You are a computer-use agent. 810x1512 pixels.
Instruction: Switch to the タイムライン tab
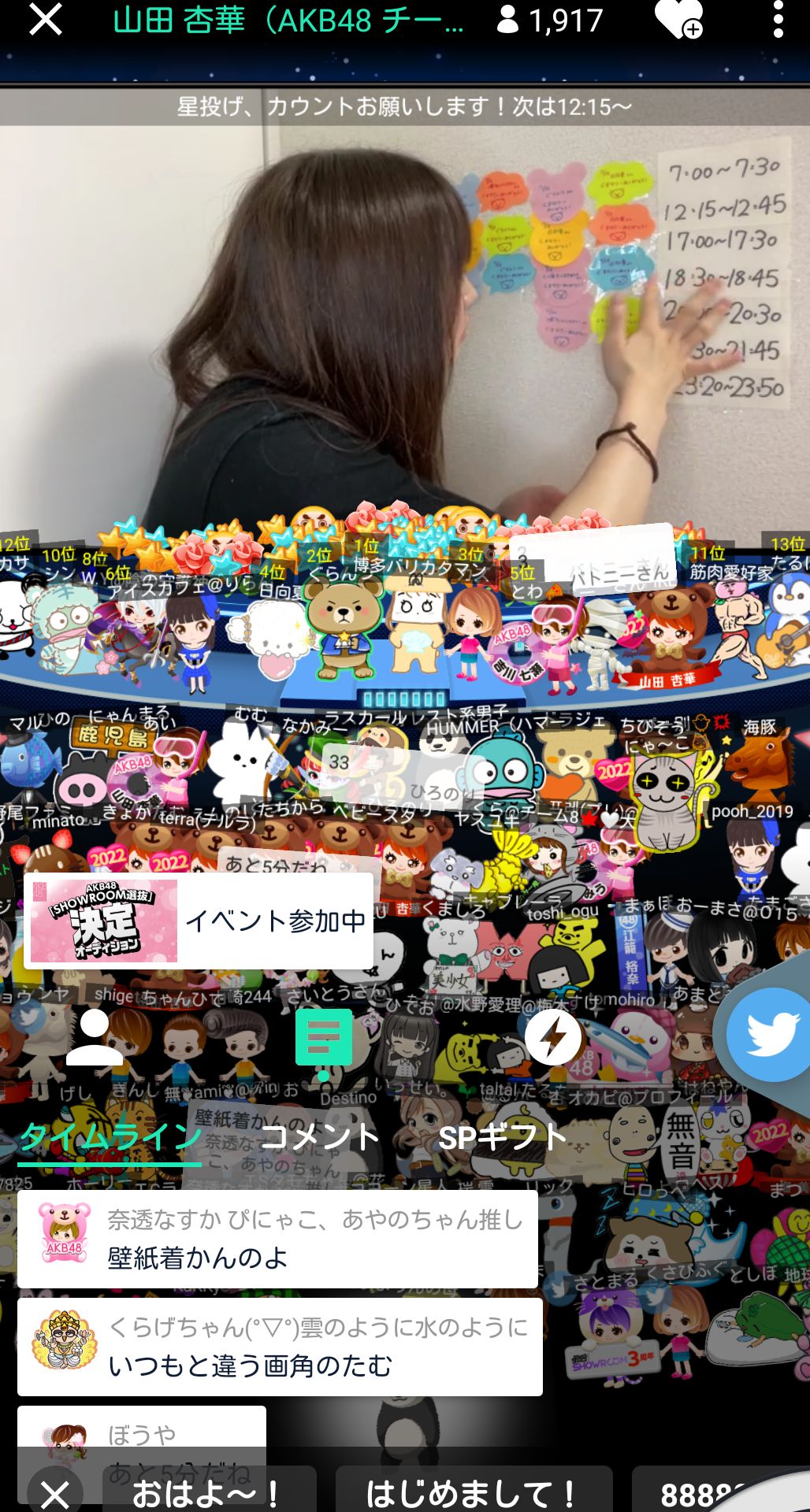(x=110, y=1137)
